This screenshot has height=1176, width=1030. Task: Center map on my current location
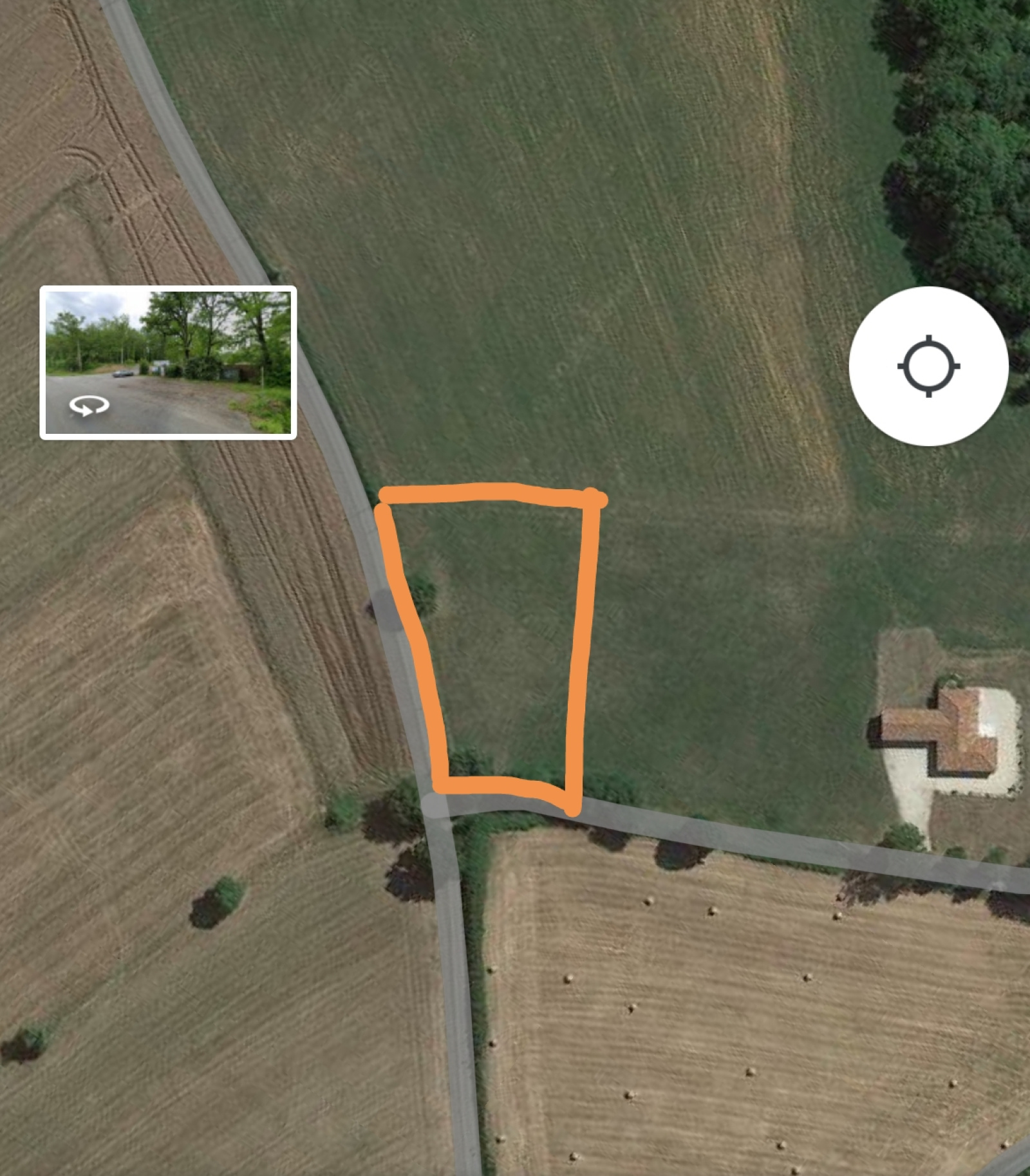click(928, 366)
